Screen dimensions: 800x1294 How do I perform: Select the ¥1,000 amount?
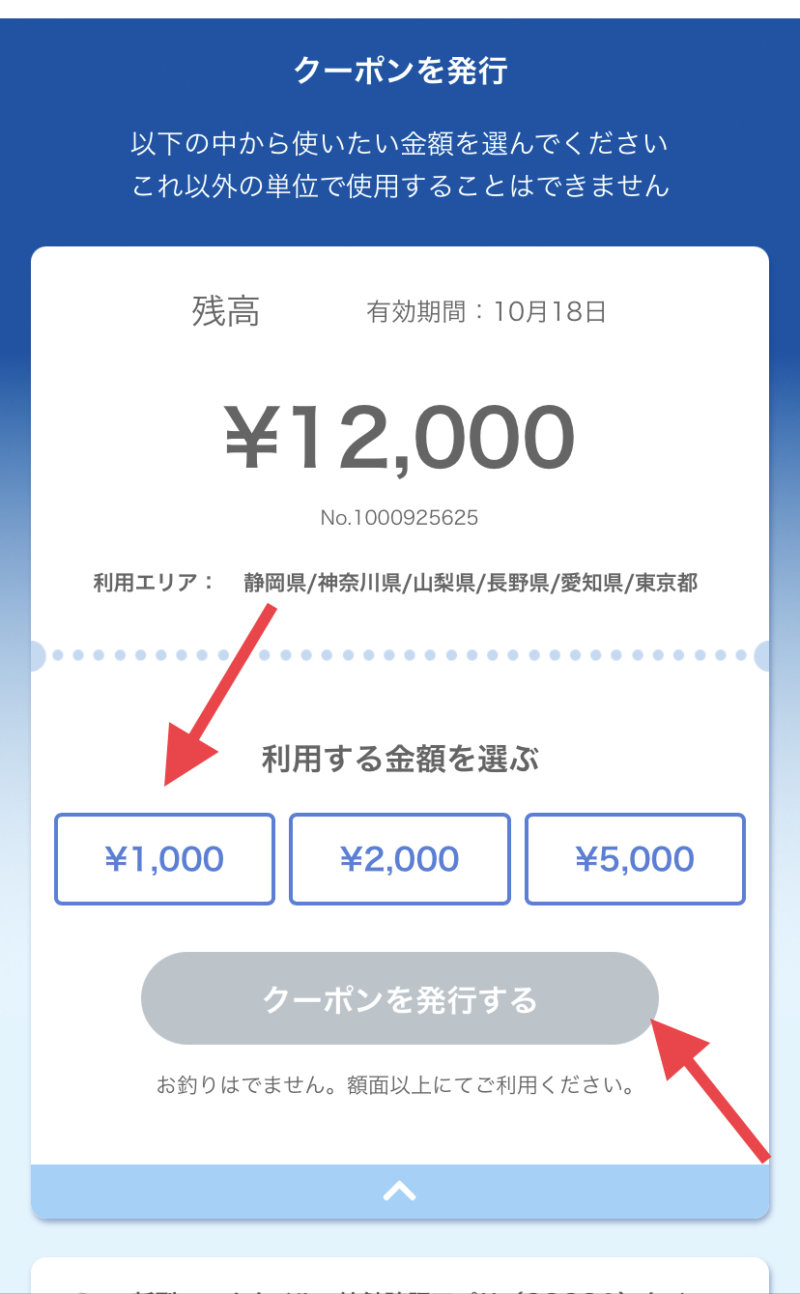[x=164, y=859]
